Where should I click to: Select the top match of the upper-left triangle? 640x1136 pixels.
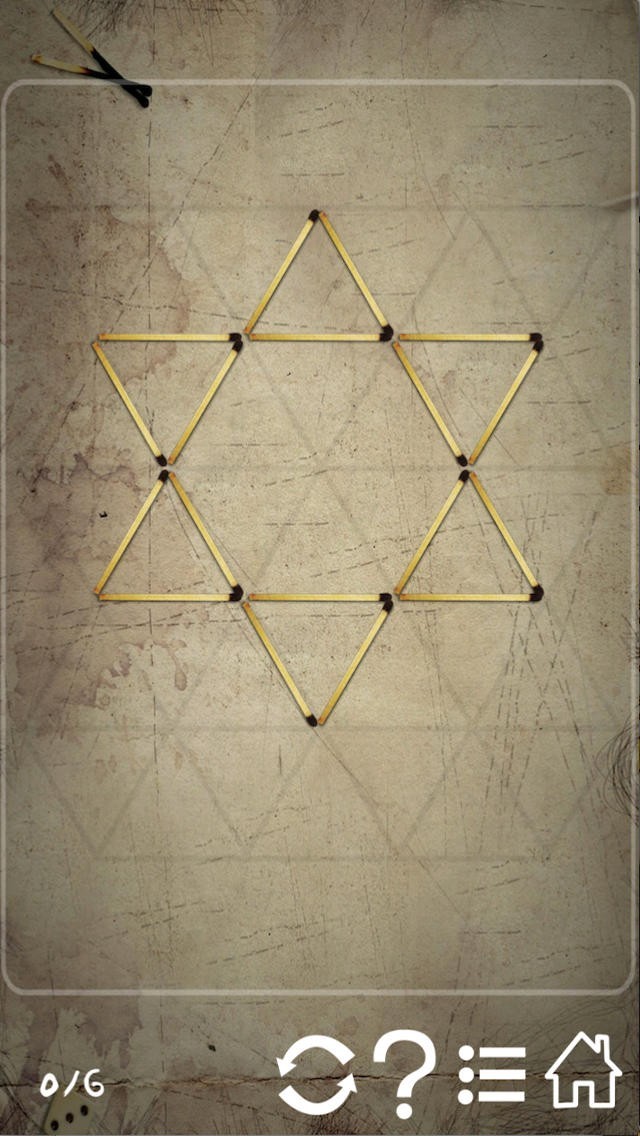pyautogui.click(x=170, y=337)
